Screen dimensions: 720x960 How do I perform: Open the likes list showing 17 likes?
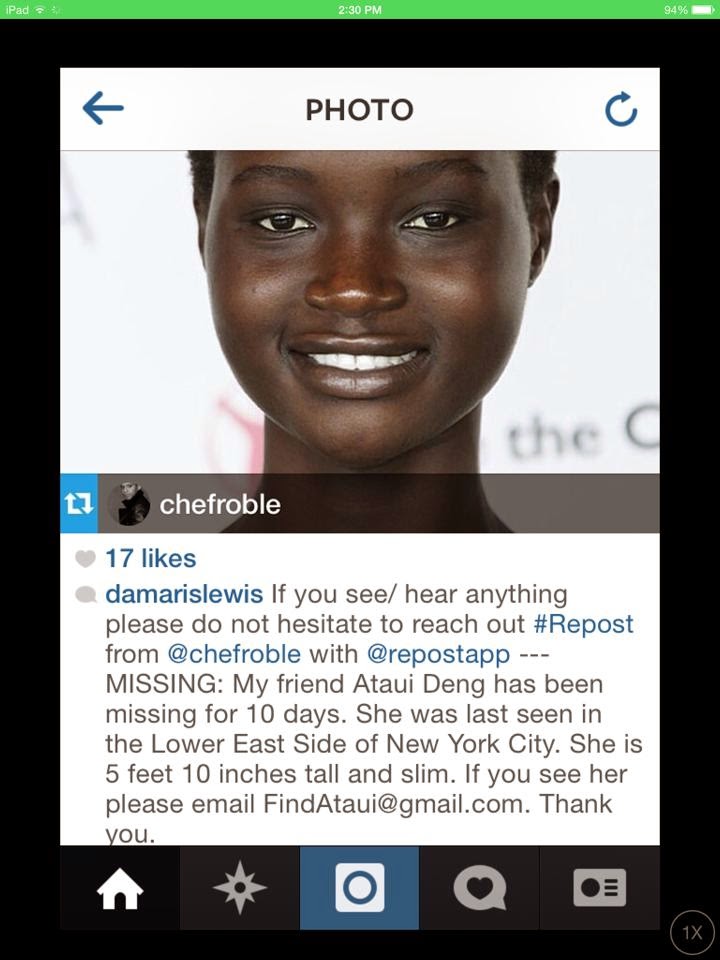pyautogui.click(x=150, y=559)
